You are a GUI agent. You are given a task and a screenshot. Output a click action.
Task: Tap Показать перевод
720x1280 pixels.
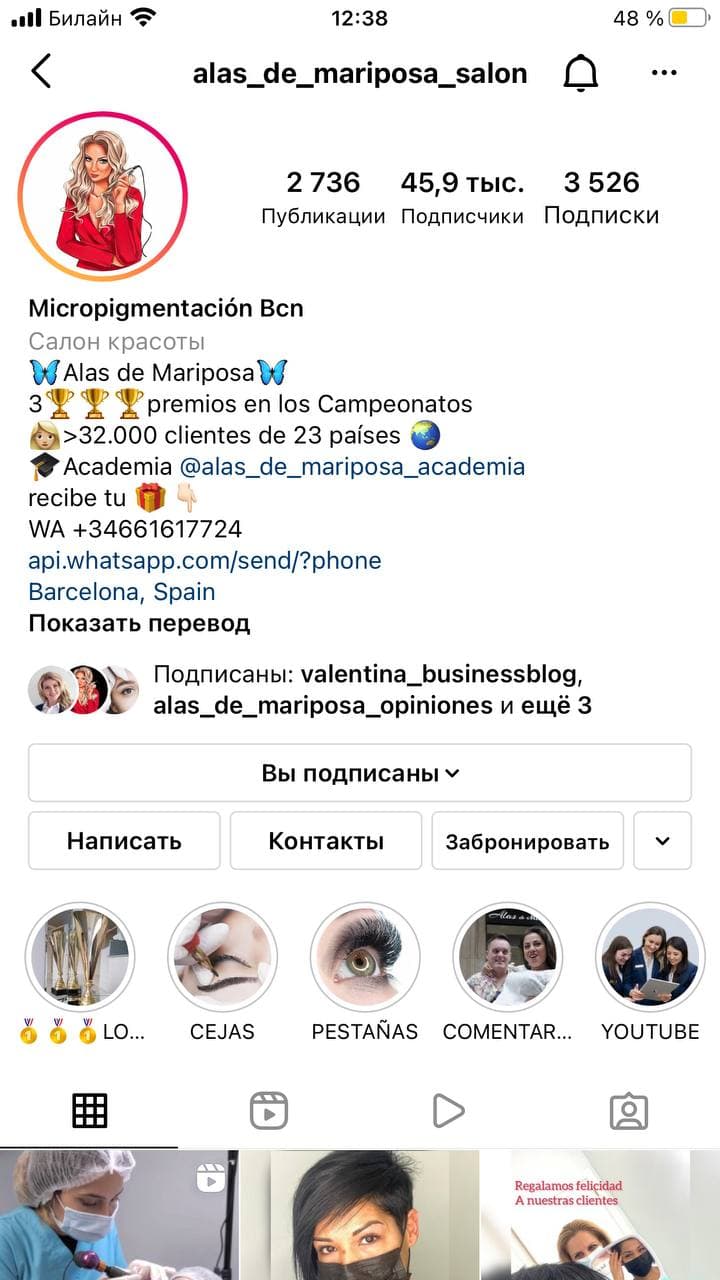tap(139, 624)
